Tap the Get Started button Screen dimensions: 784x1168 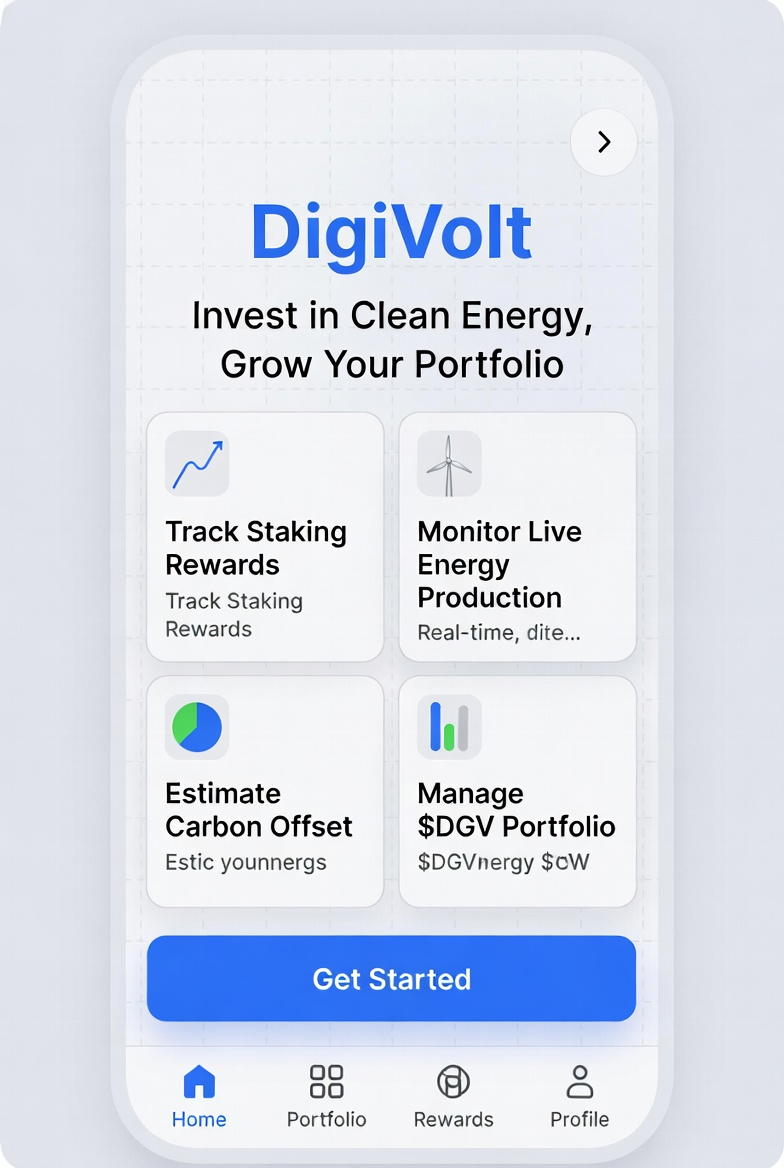click(x=391, y=978)
